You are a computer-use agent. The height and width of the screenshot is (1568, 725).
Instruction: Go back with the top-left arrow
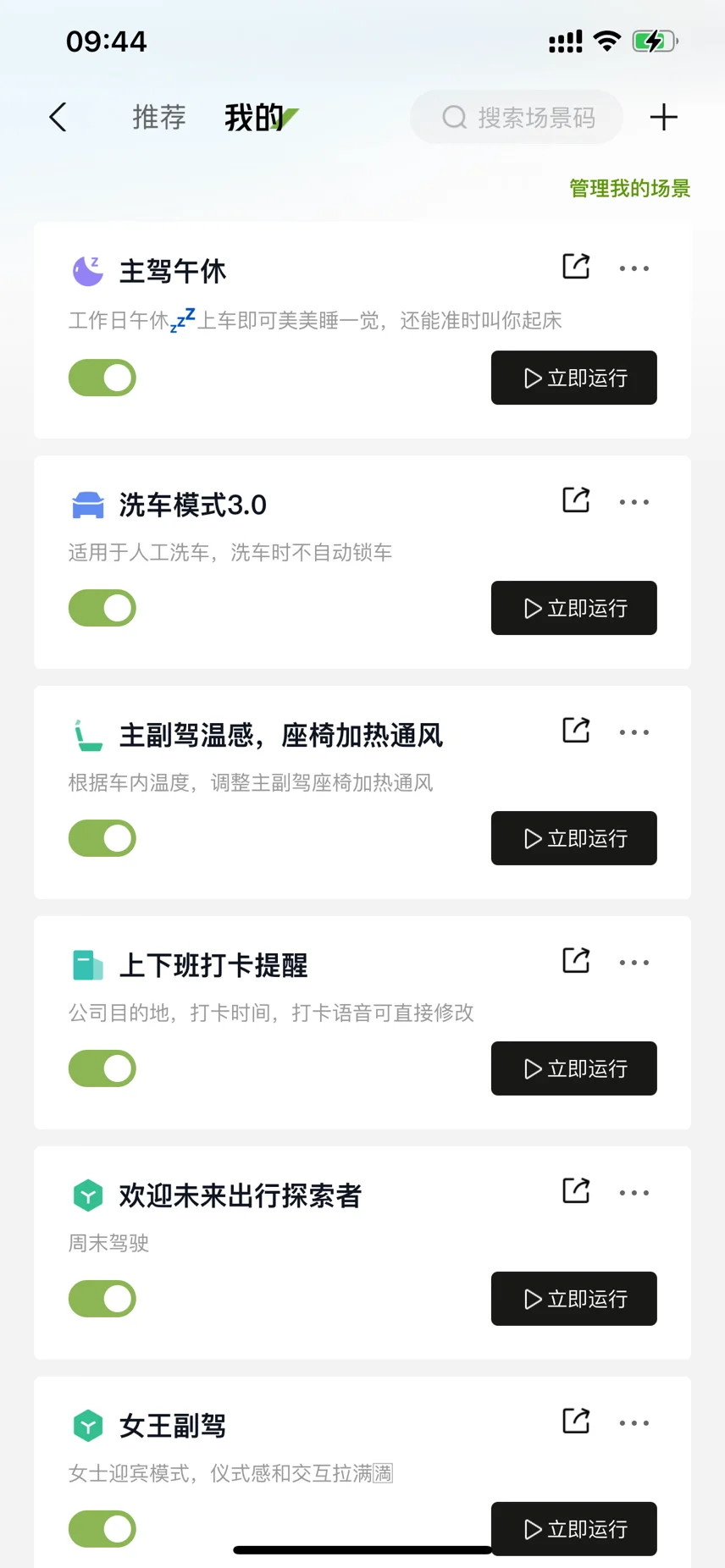click(x=58, y=117)
